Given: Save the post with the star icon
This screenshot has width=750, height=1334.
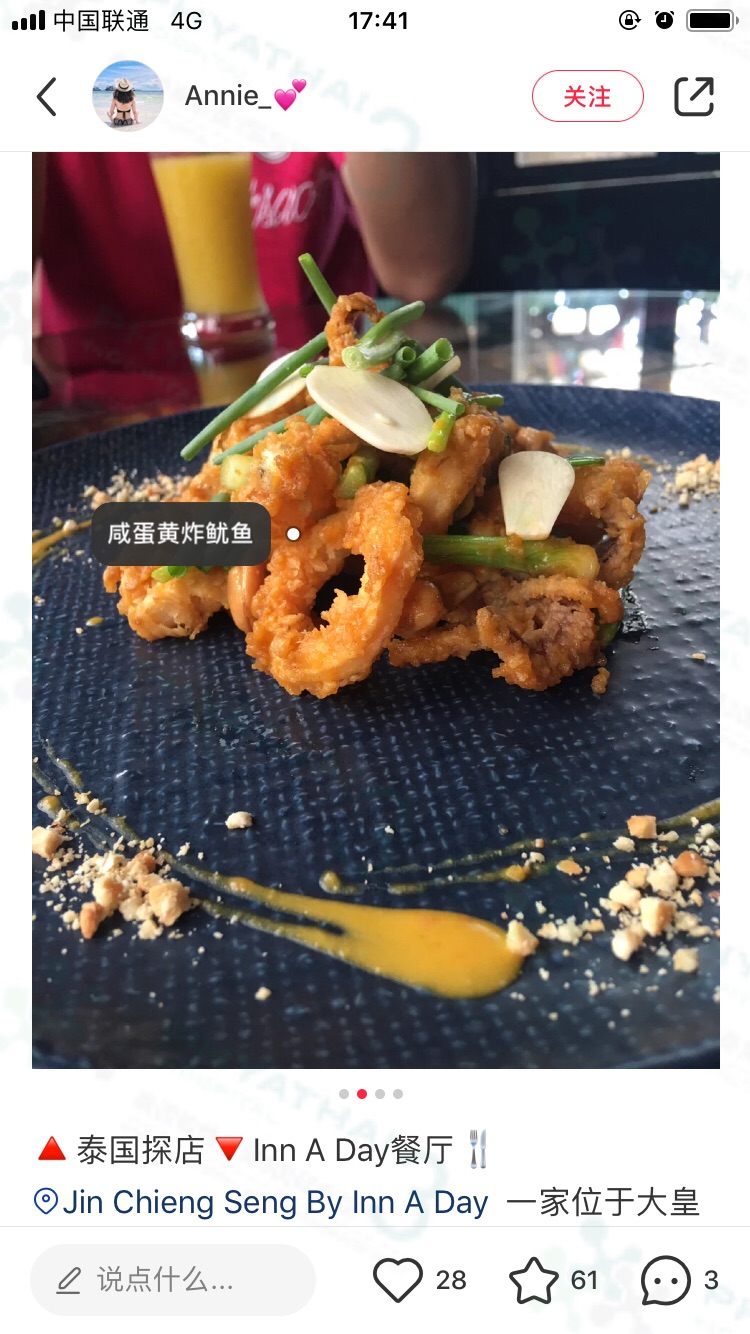Looking at the screenshot, I should [533, 1280].
